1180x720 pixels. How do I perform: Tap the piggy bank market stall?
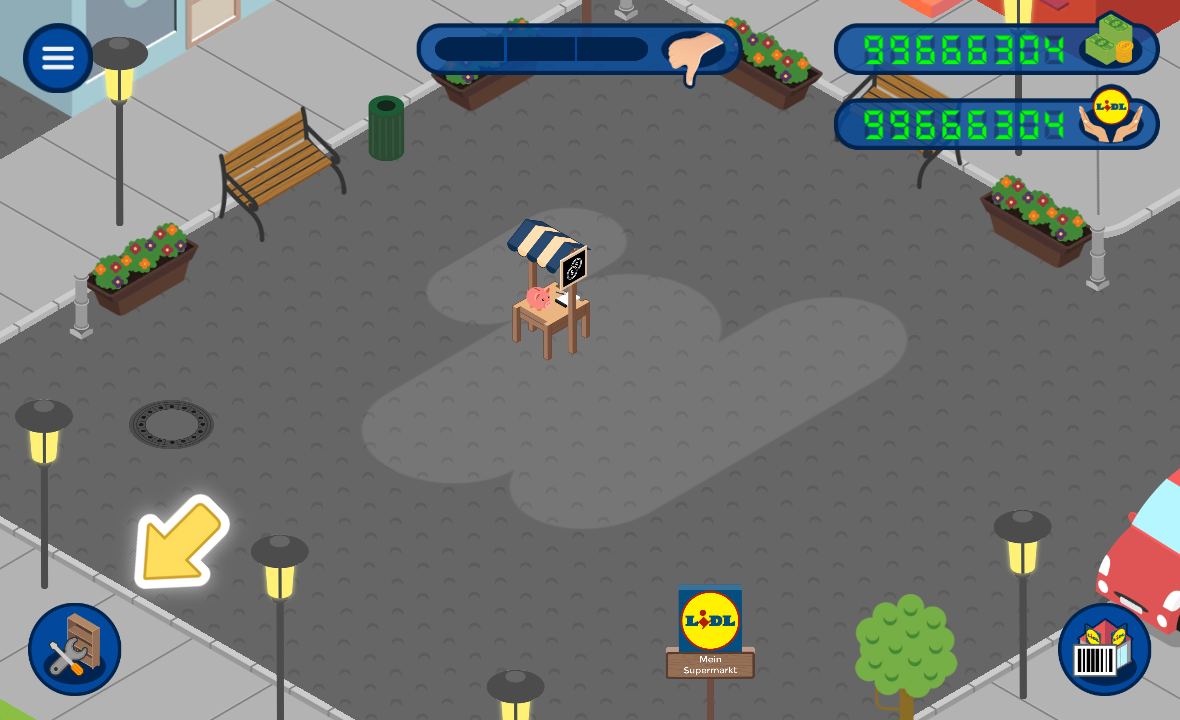point(549,292)
